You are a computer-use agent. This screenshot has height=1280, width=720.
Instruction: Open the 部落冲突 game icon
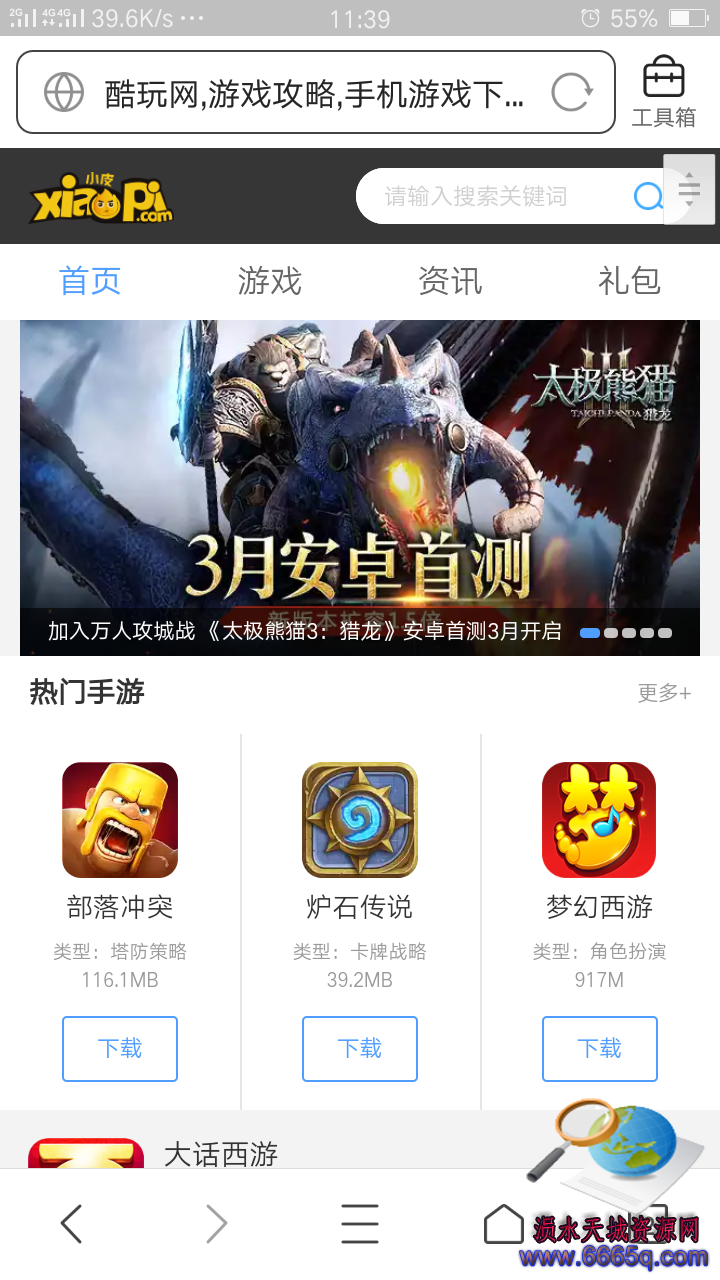pos(120,820)
